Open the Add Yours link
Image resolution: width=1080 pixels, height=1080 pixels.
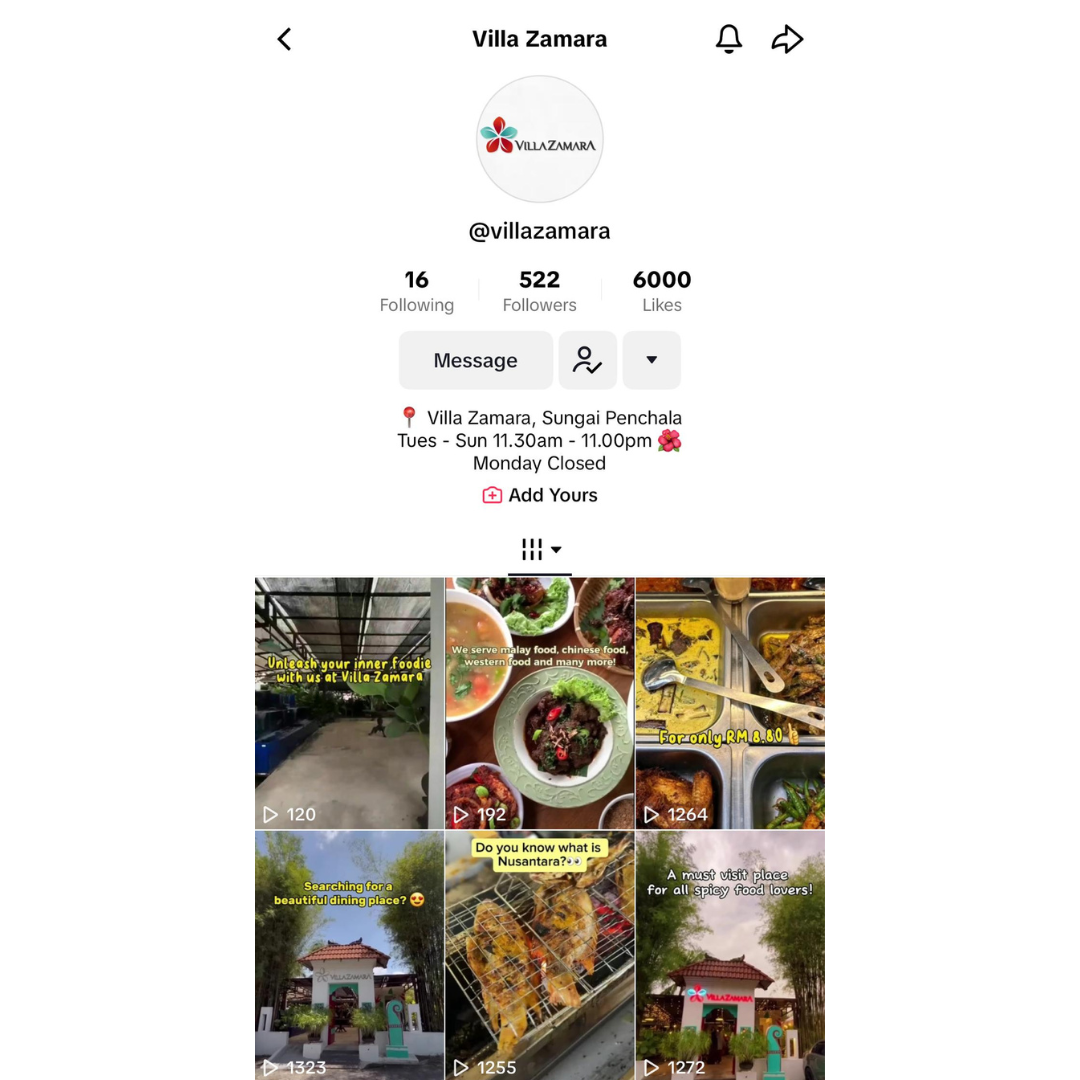(540, 495)
